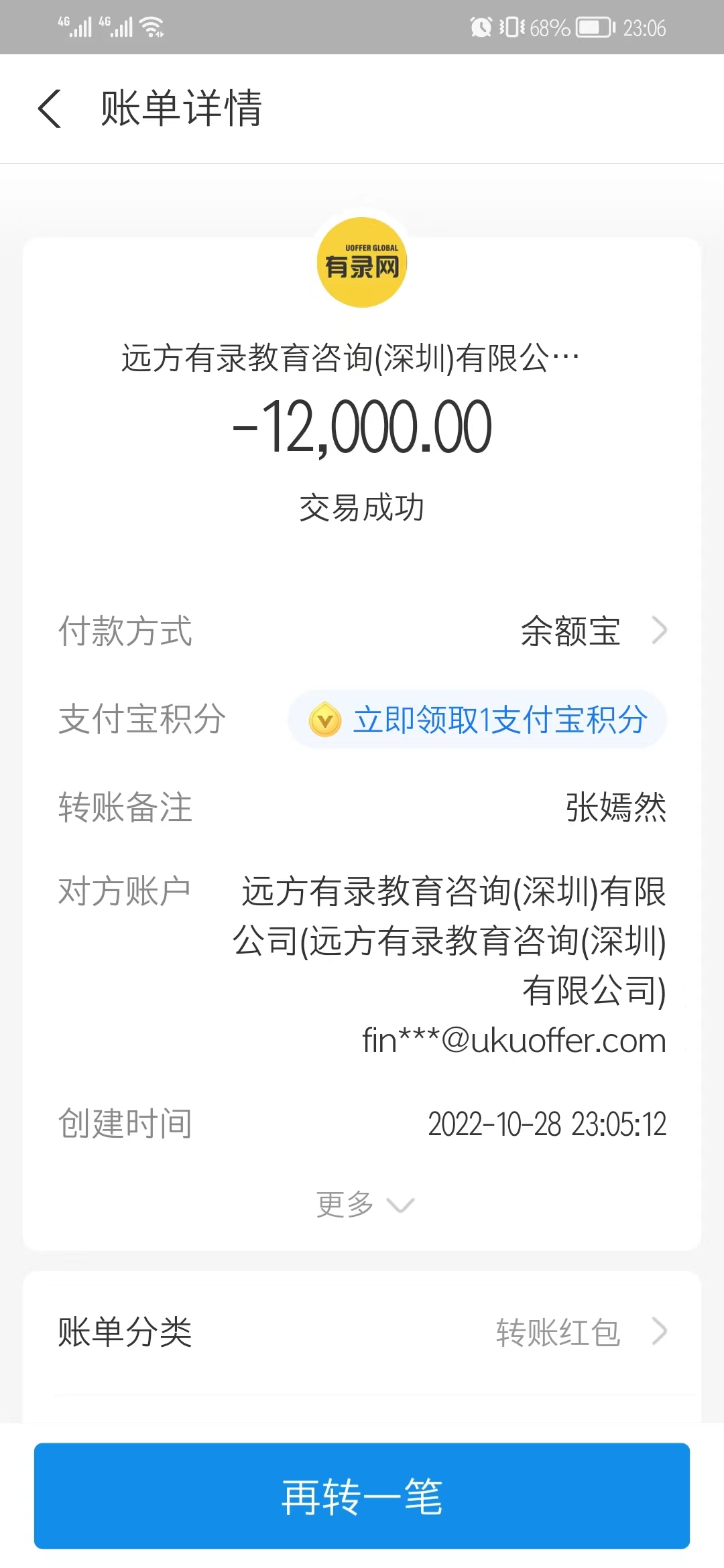Open the 有录网 merchant logo

click(x=362, y=263)
